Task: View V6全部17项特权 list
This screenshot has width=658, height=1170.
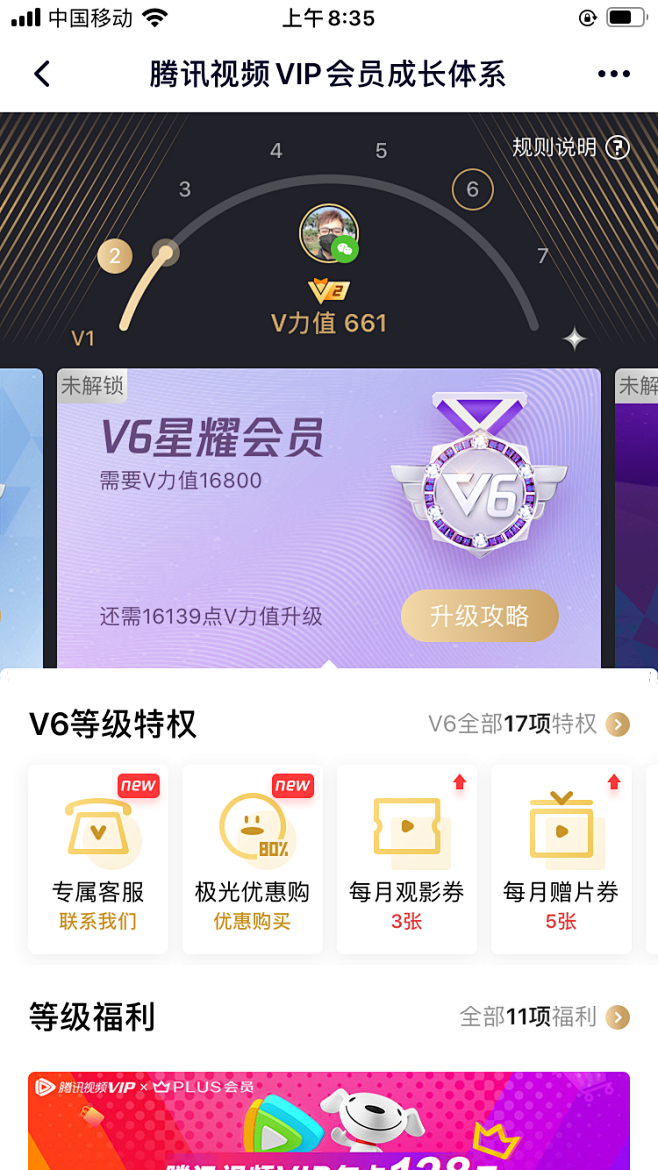Action: (528, 724)
